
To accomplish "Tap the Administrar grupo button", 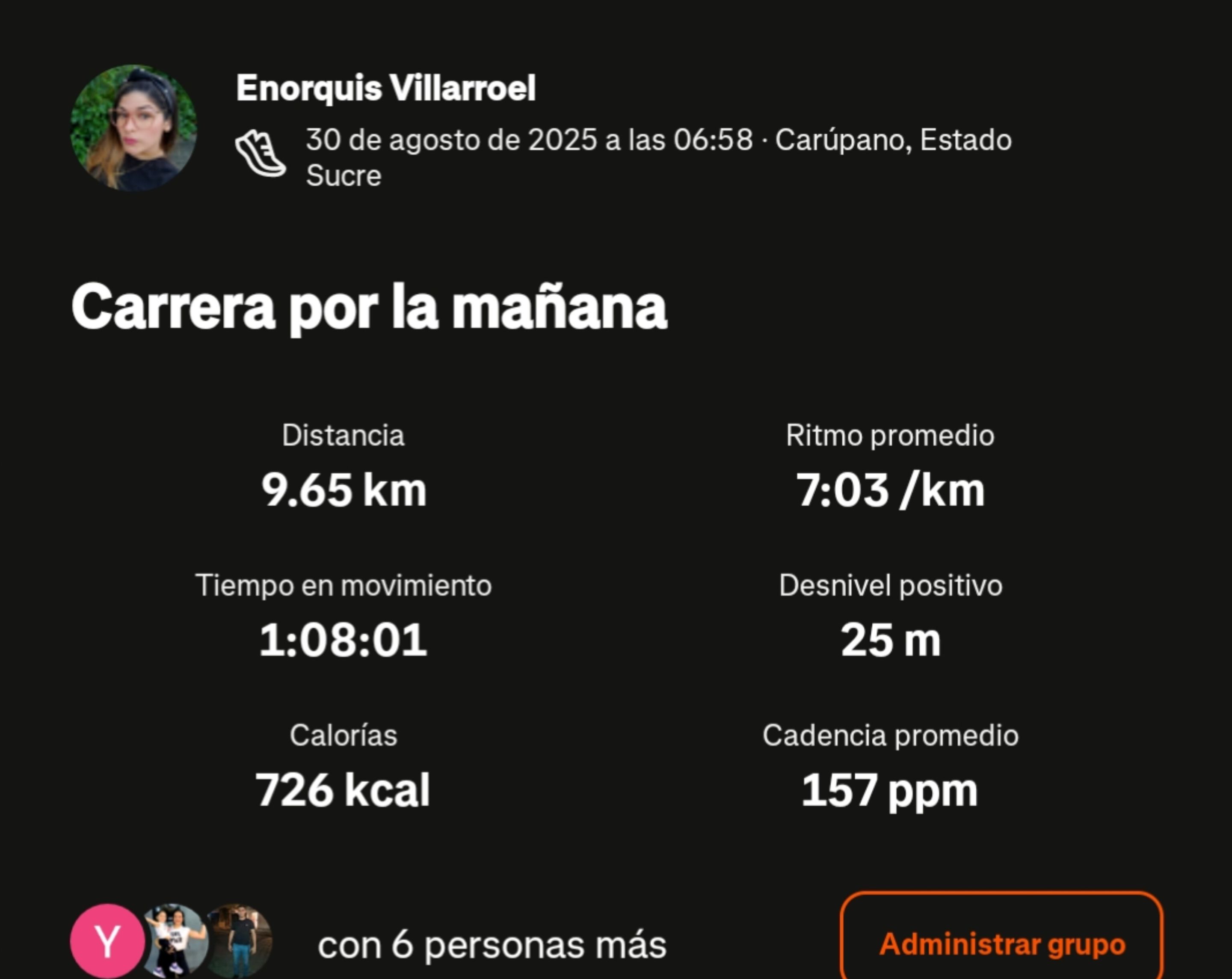I will click(x=1002, y=943).
